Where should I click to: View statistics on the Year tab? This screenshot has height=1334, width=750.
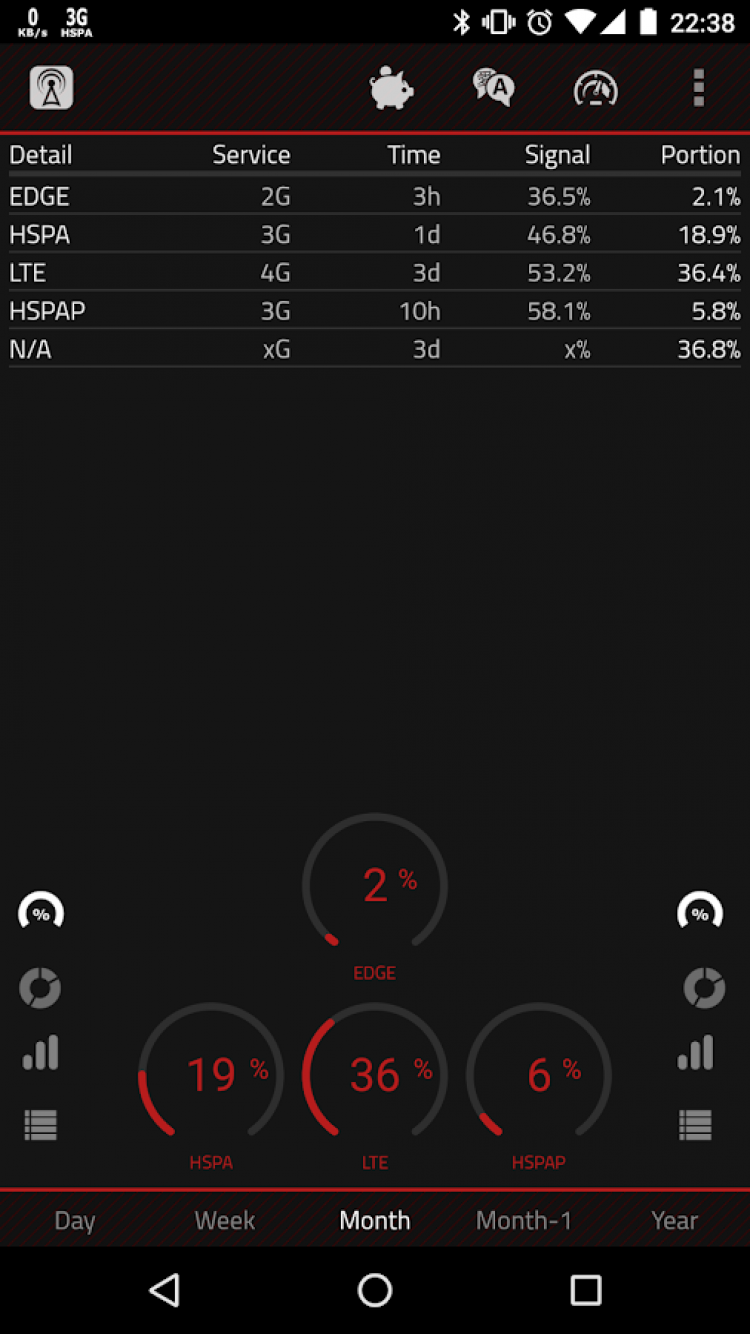point(674,1220)
